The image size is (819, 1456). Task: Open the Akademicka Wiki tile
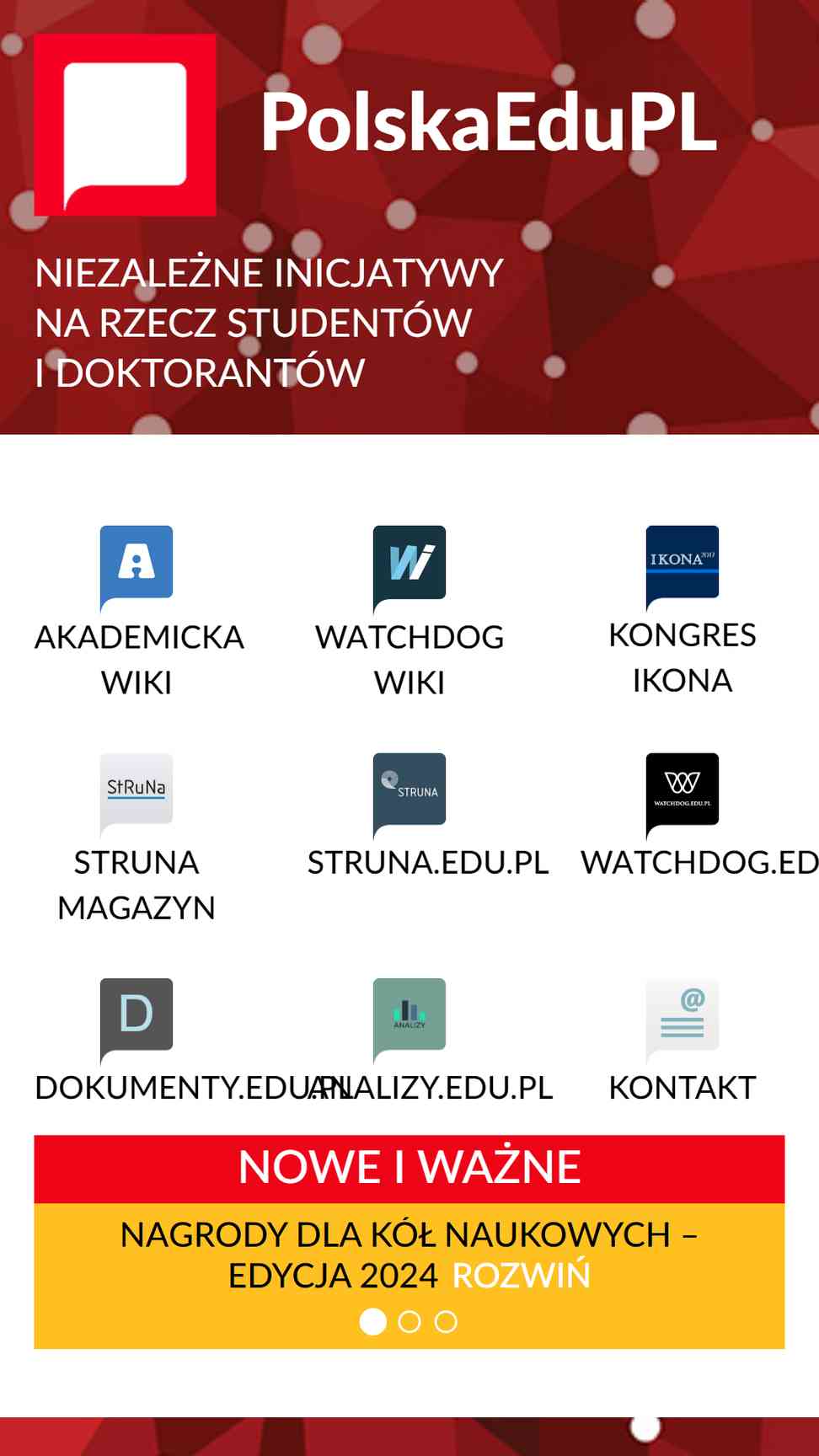coord(137,613)
